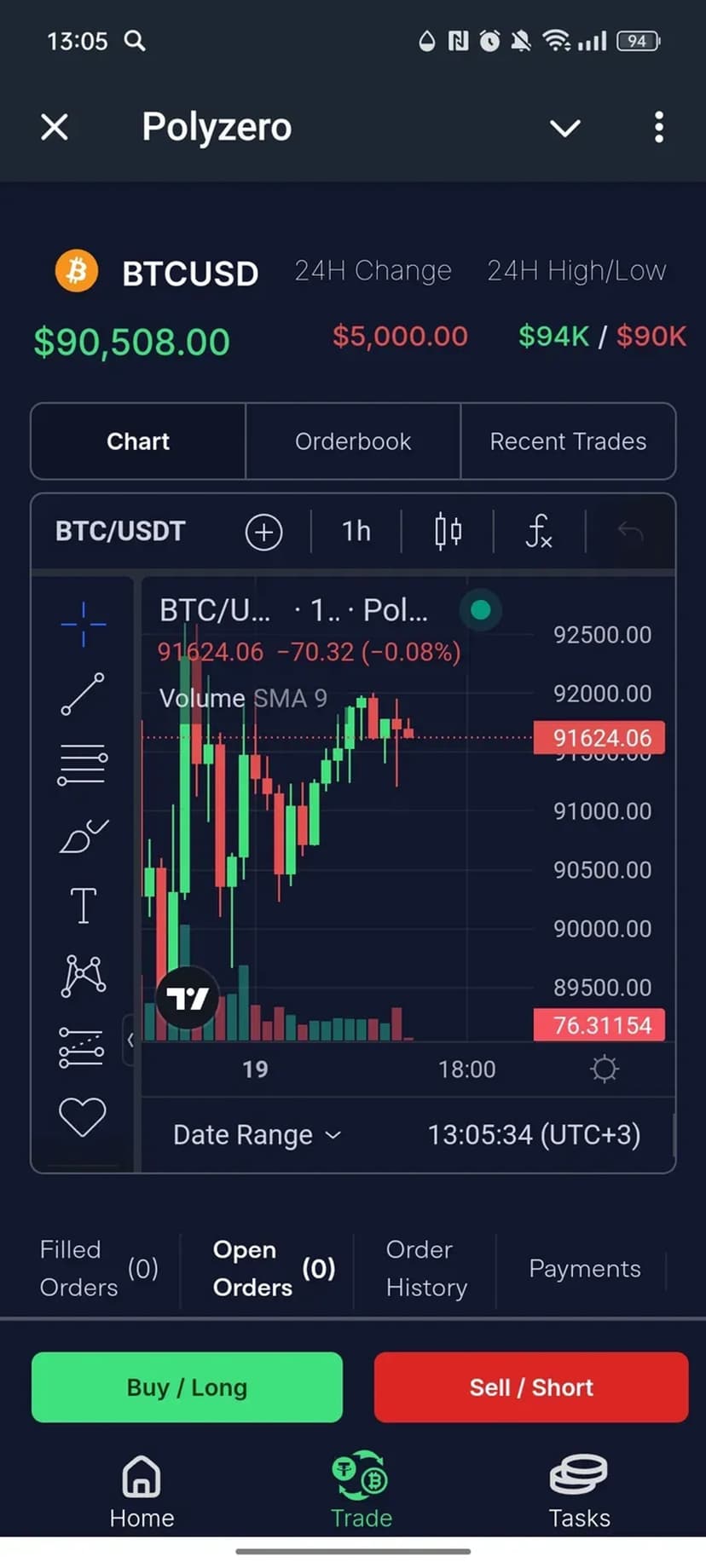Open the Payments tab

584,1268
